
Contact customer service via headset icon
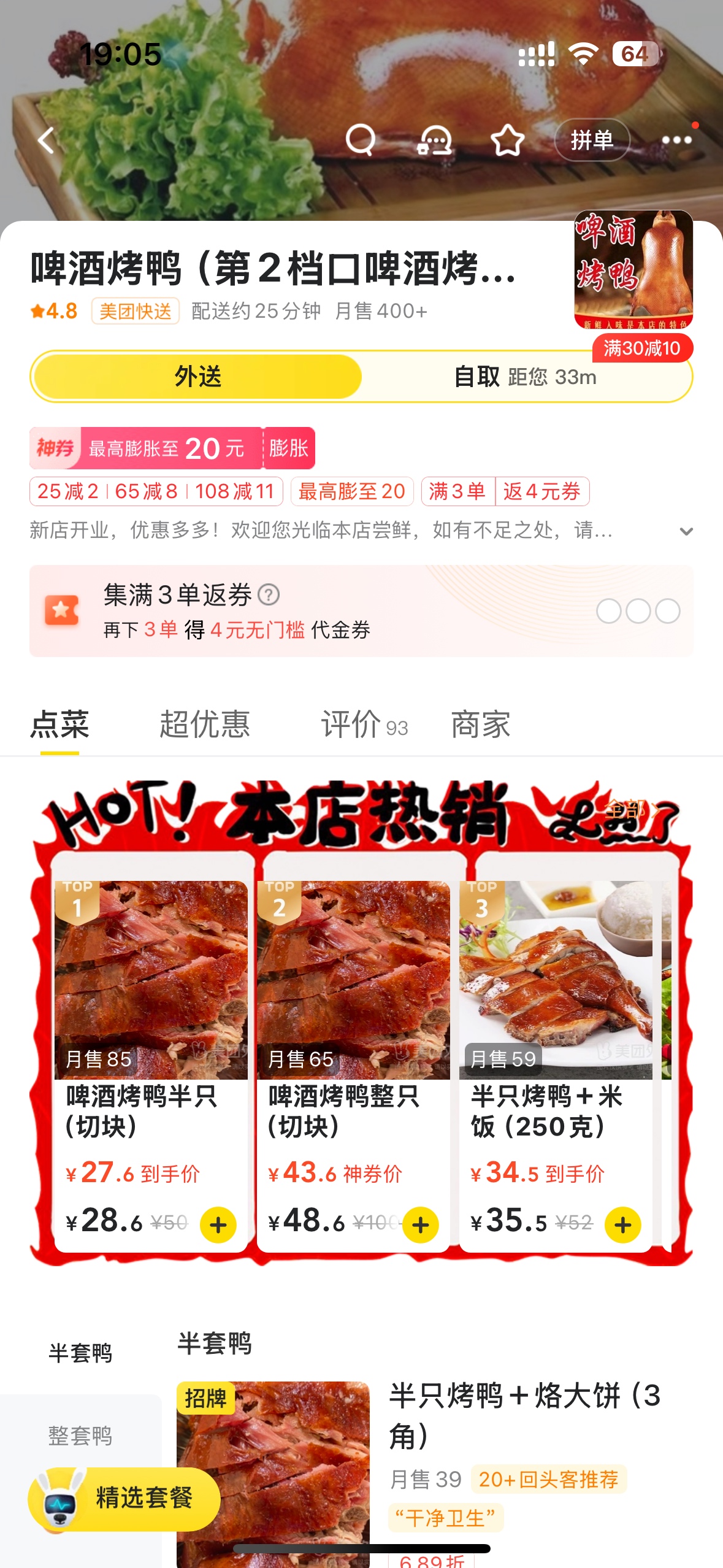[x=434, y=140]
